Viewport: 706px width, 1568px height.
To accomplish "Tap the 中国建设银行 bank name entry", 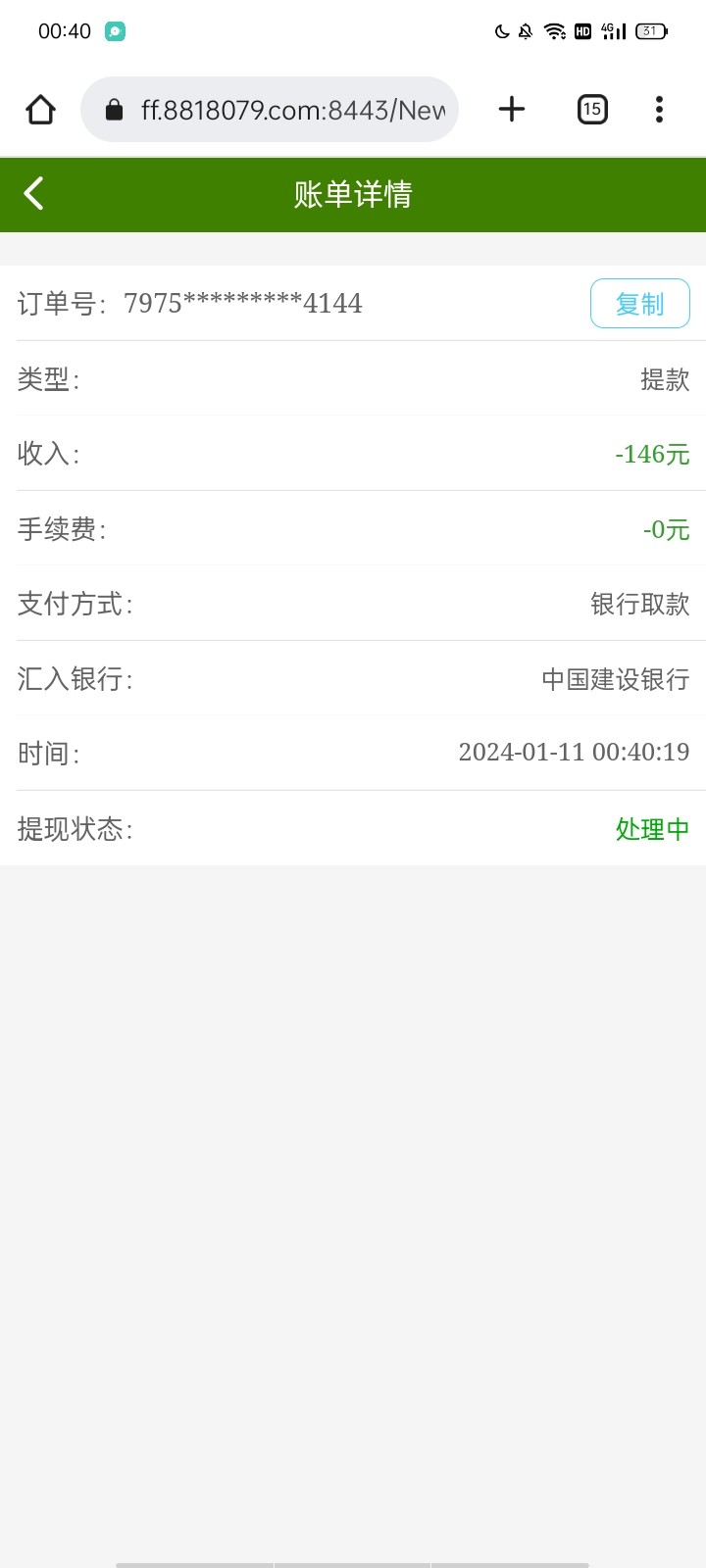I will [615, 678].
